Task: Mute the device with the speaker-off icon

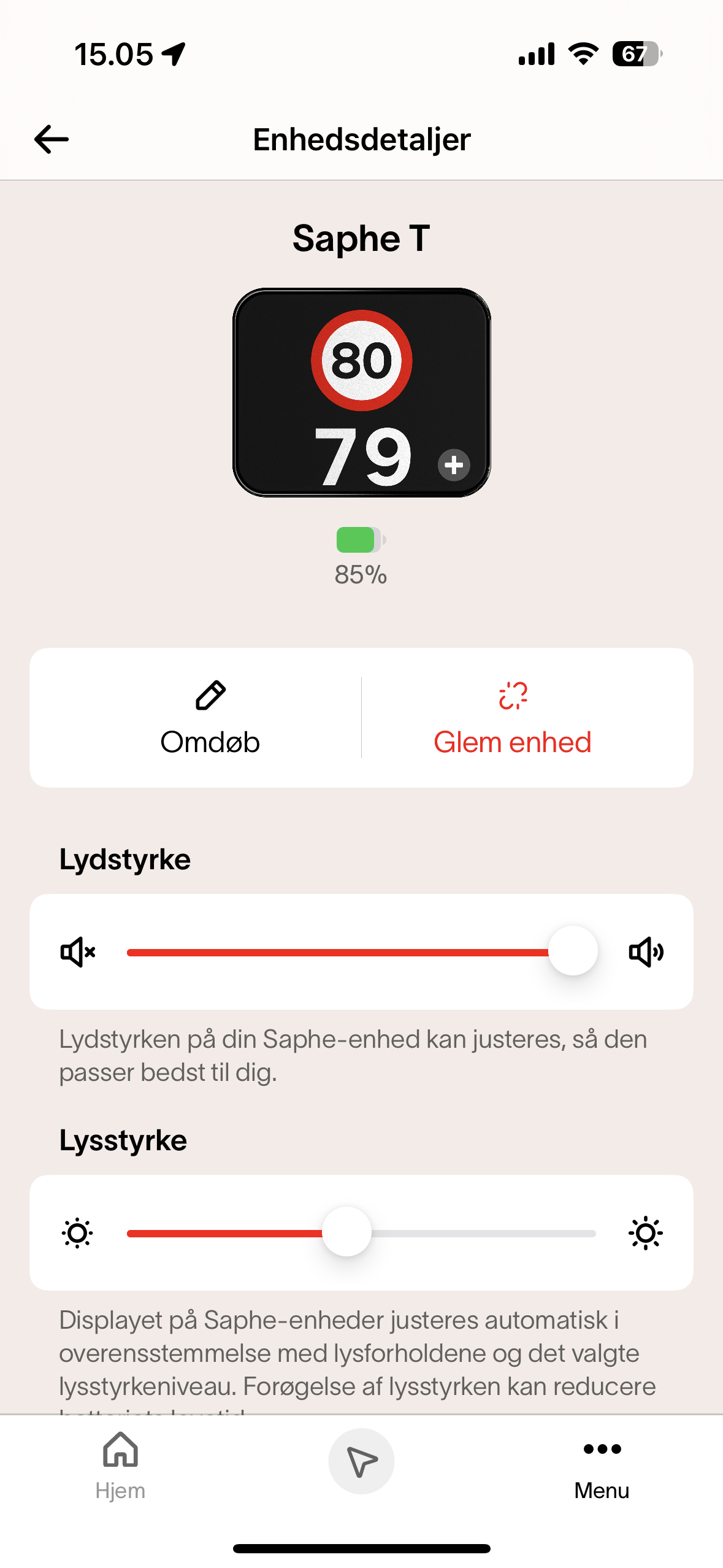Action: pos(78,952)
